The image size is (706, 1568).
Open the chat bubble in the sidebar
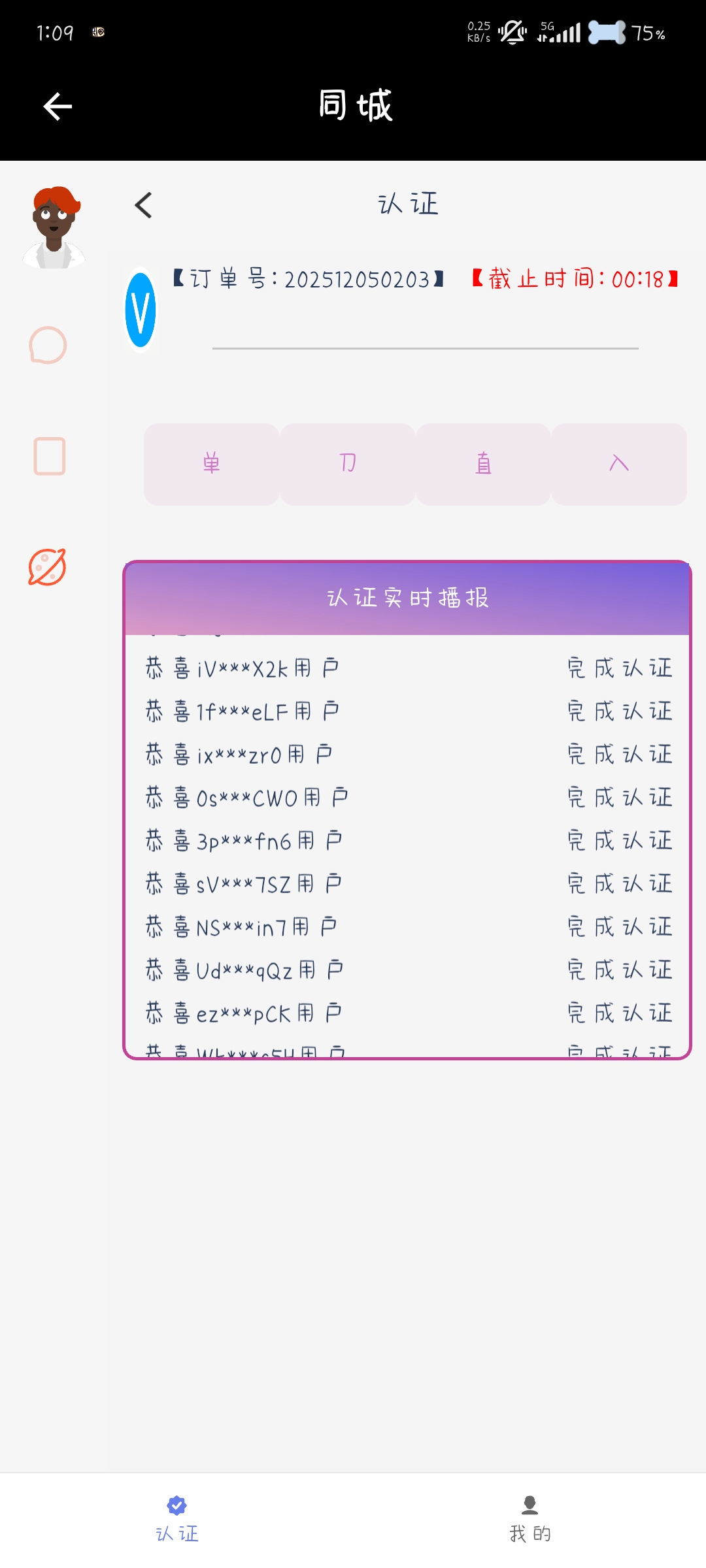coord(48,345)
